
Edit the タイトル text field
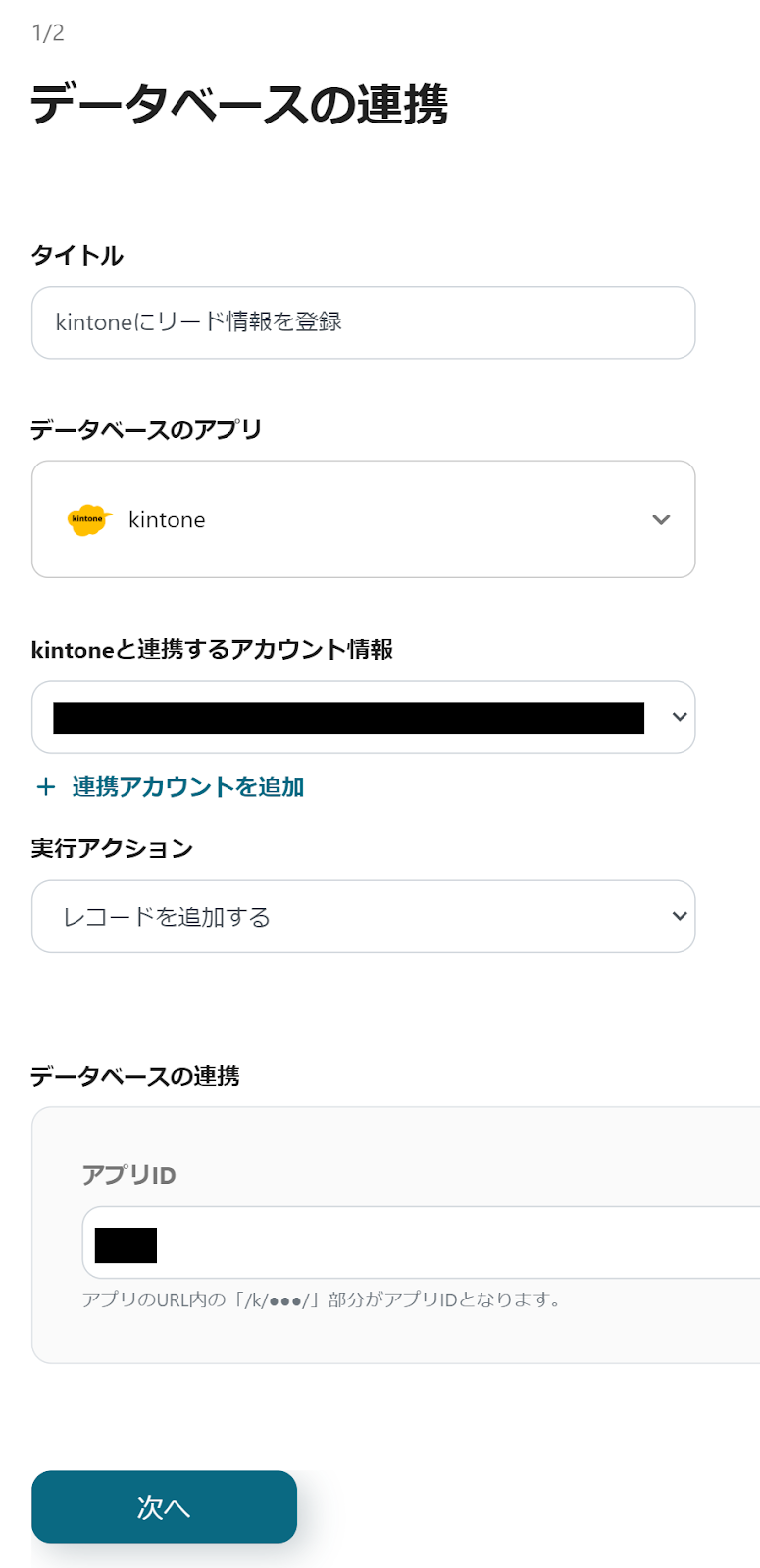[x=363, y=322]
